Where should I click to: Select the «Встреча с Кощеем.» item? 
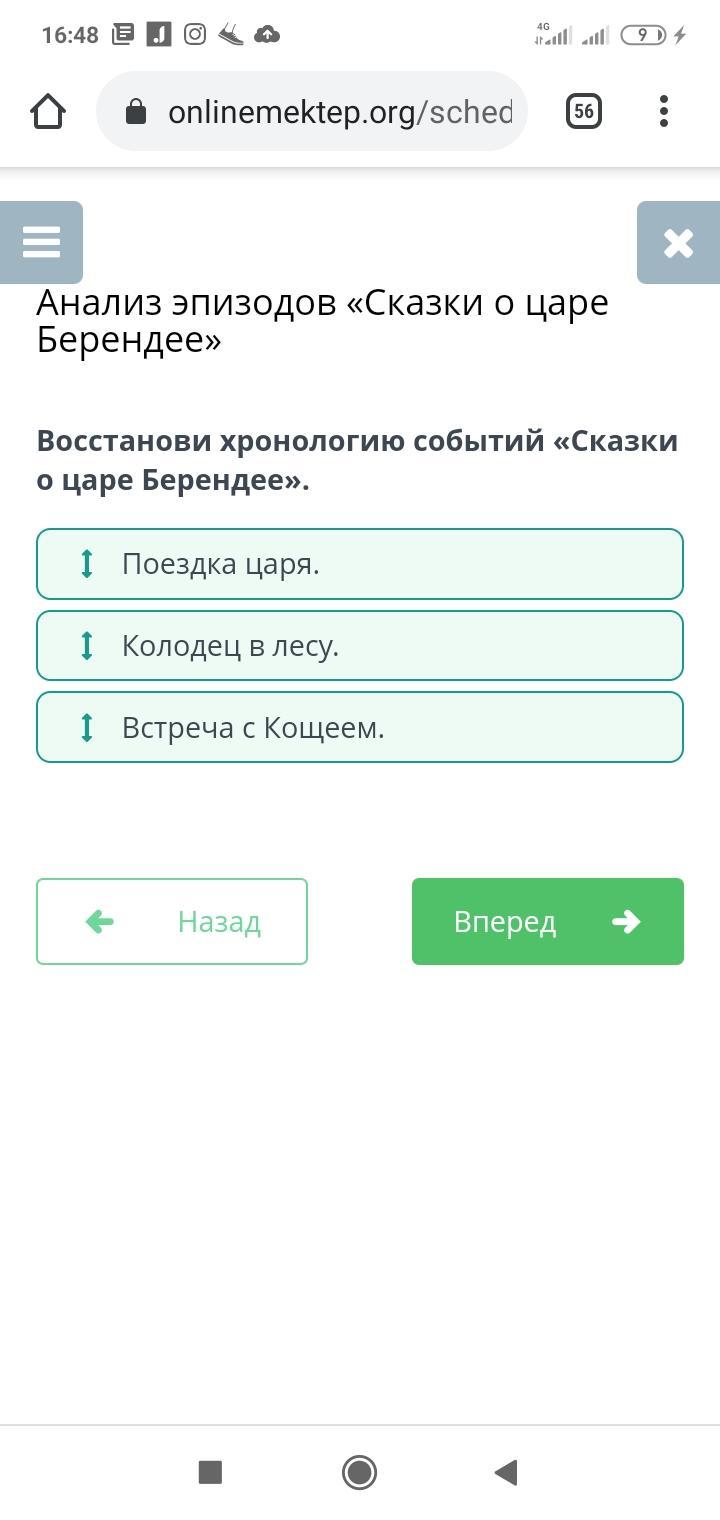pyautogui.click(x=360, y=728)
